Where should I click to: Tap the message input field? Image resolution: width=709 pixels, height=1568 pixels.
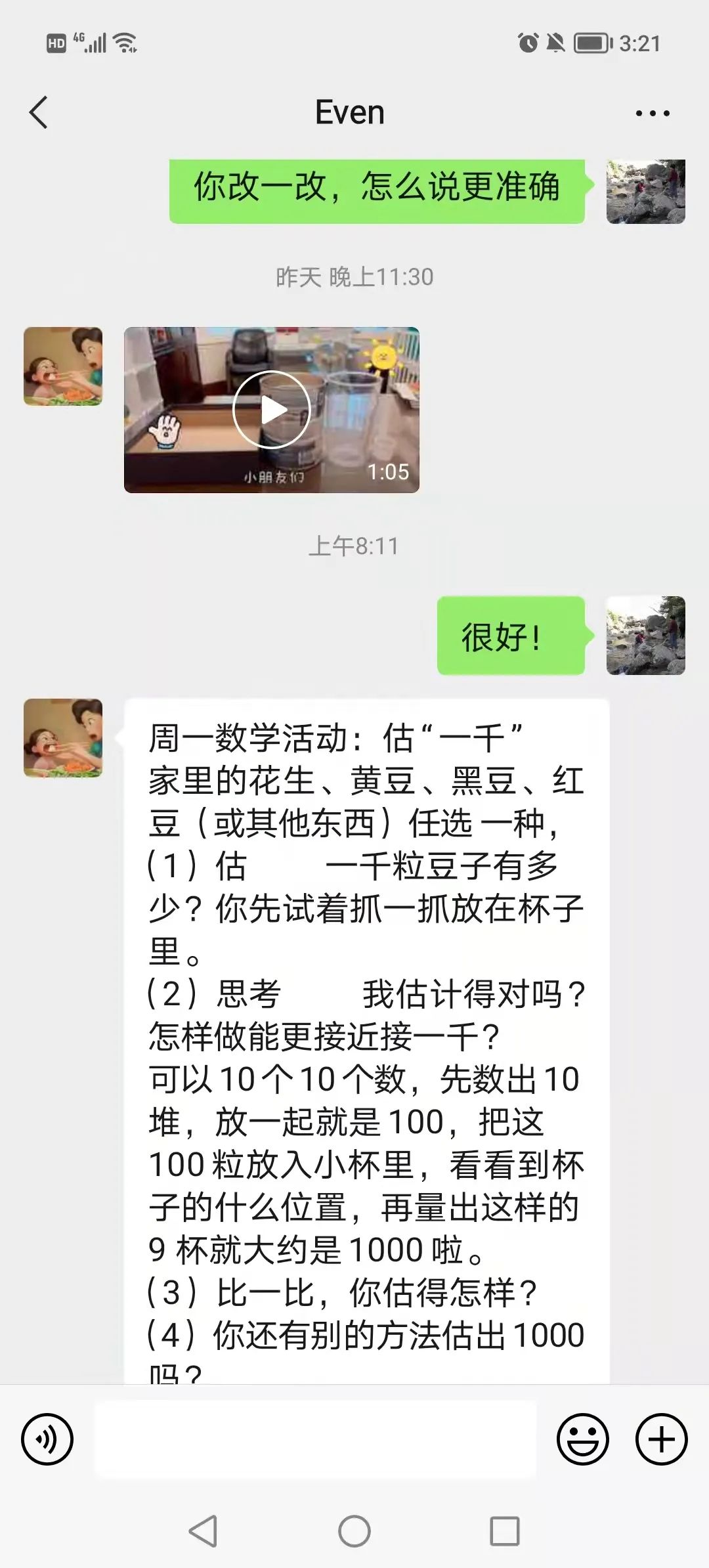click(315, 1439)
